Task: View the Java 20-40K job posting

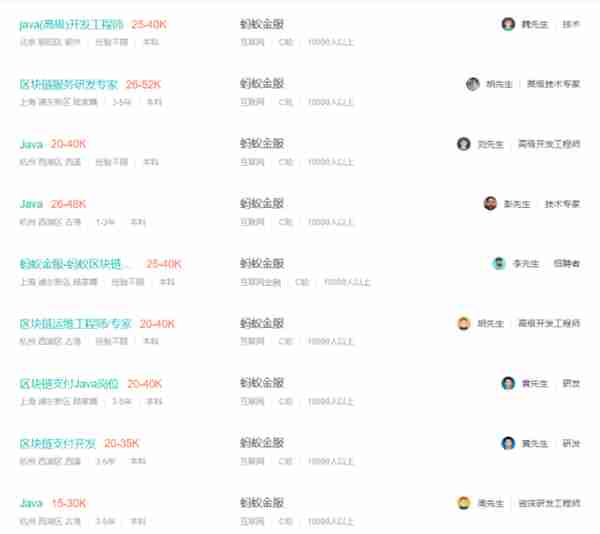Action: [x=31, y=144]
